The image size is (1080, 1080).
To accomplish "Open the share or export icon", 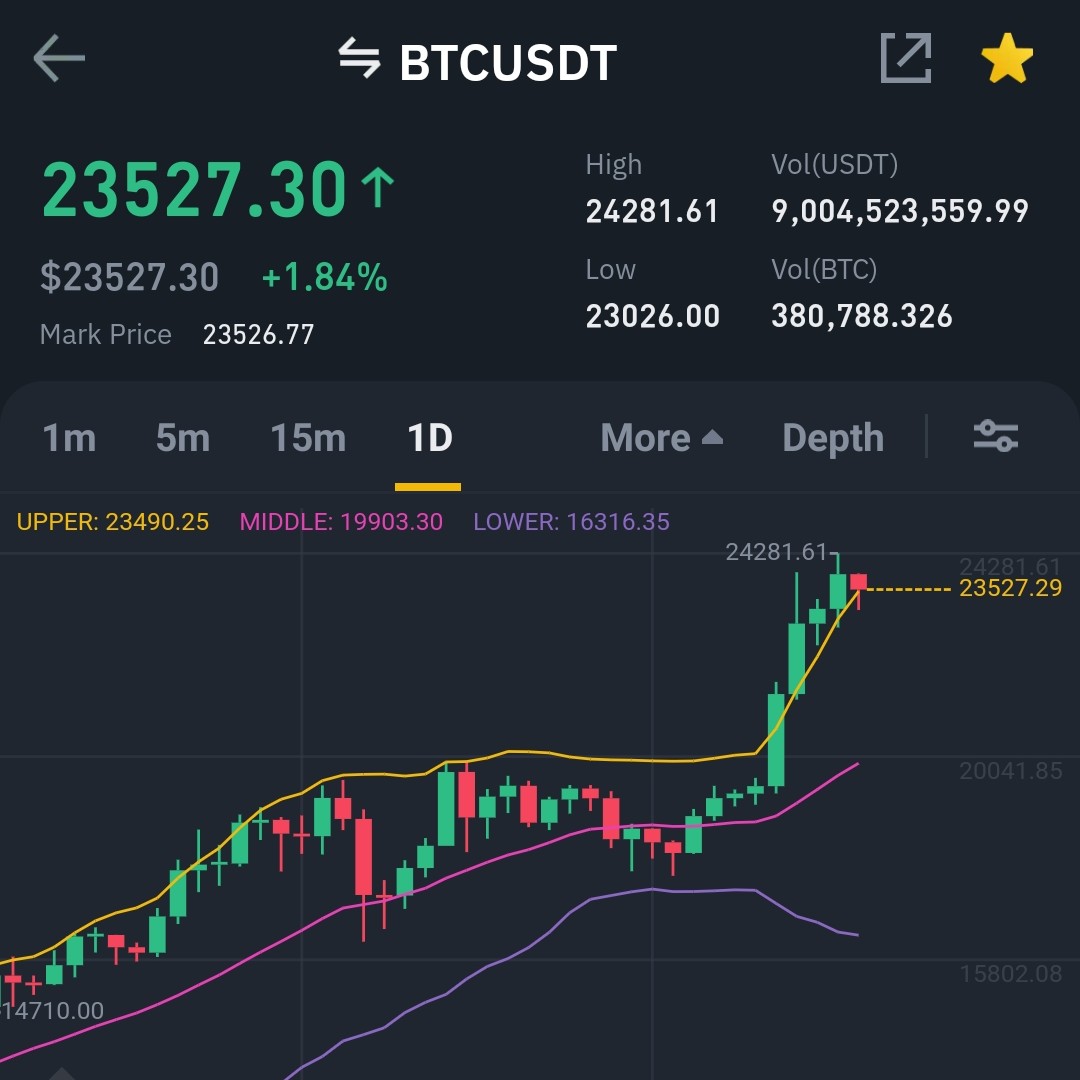I will click(x=906, y=59).
